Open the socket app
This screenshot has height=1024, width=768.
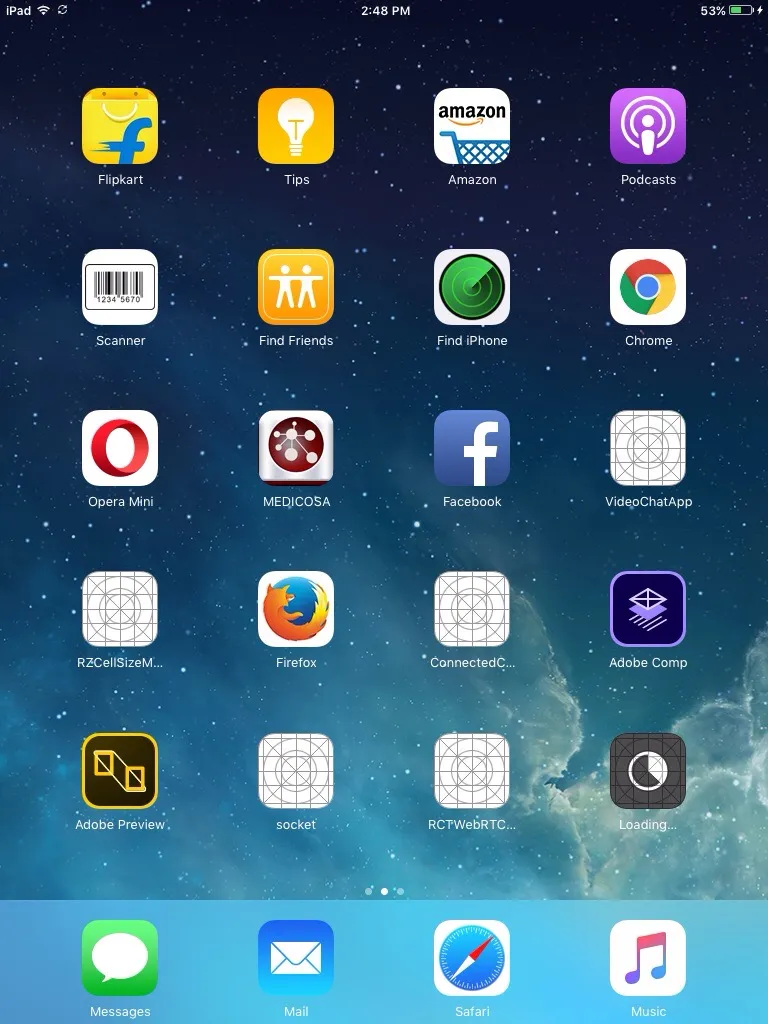(296, 771)
